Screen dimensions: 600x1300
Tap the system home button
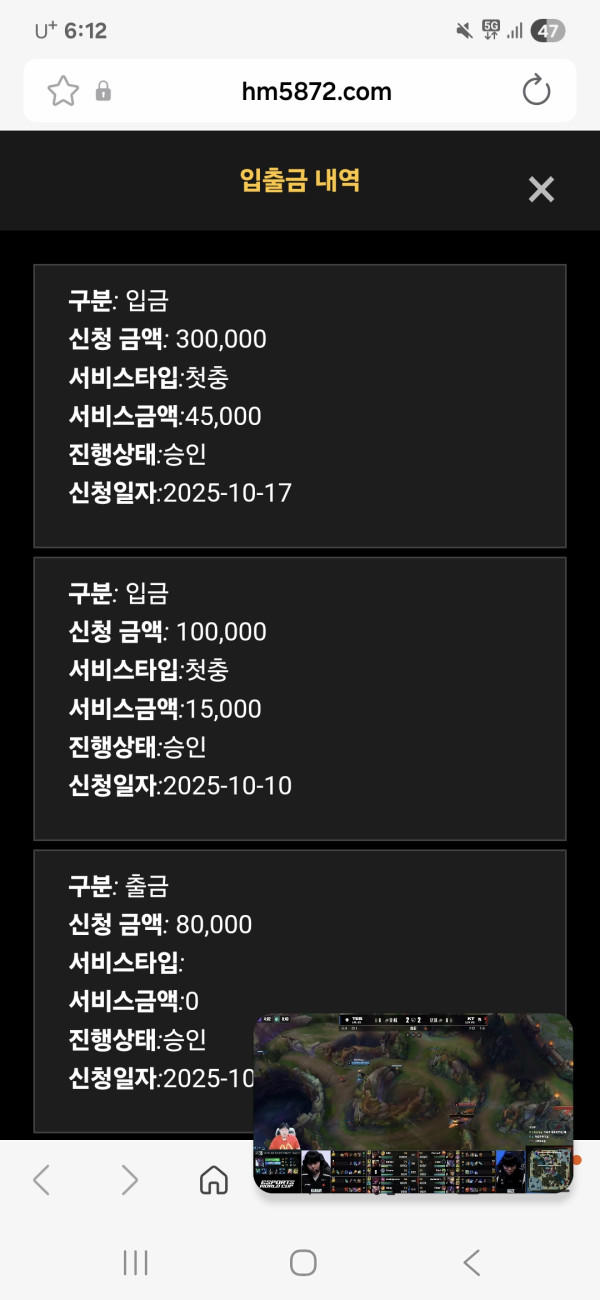click(303, 1263)
